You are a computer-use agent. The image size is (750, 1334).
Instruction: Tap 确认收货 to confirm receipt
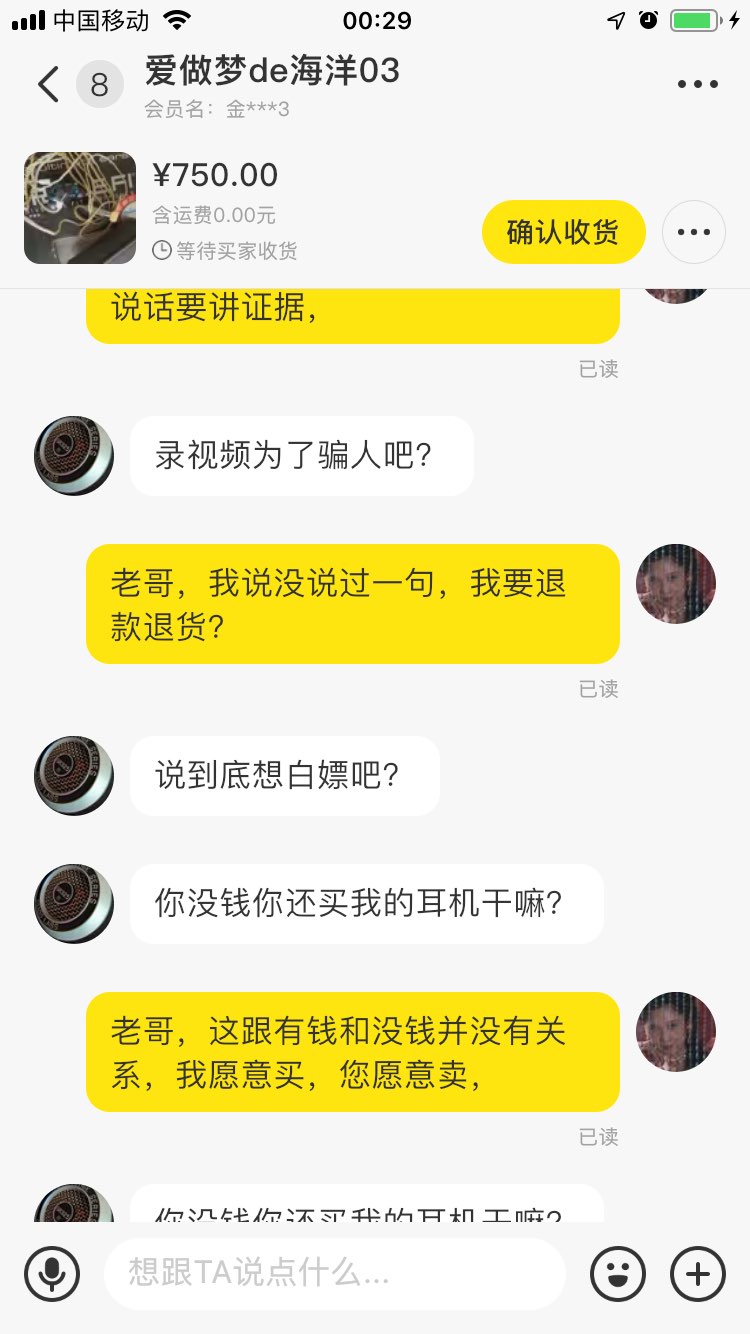tap(563, 232)
